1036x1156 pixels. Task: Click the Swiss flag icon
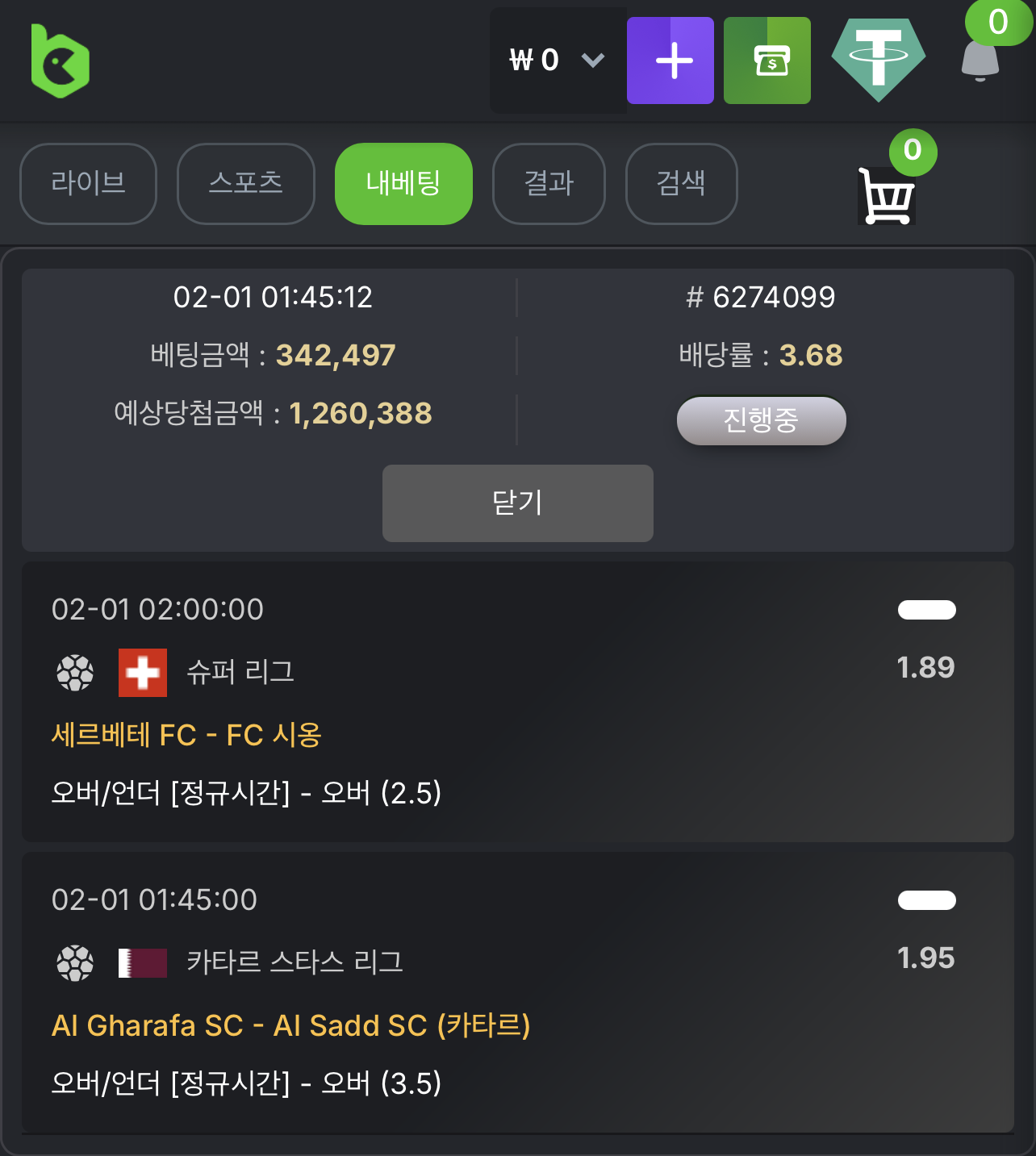[143, 673]
